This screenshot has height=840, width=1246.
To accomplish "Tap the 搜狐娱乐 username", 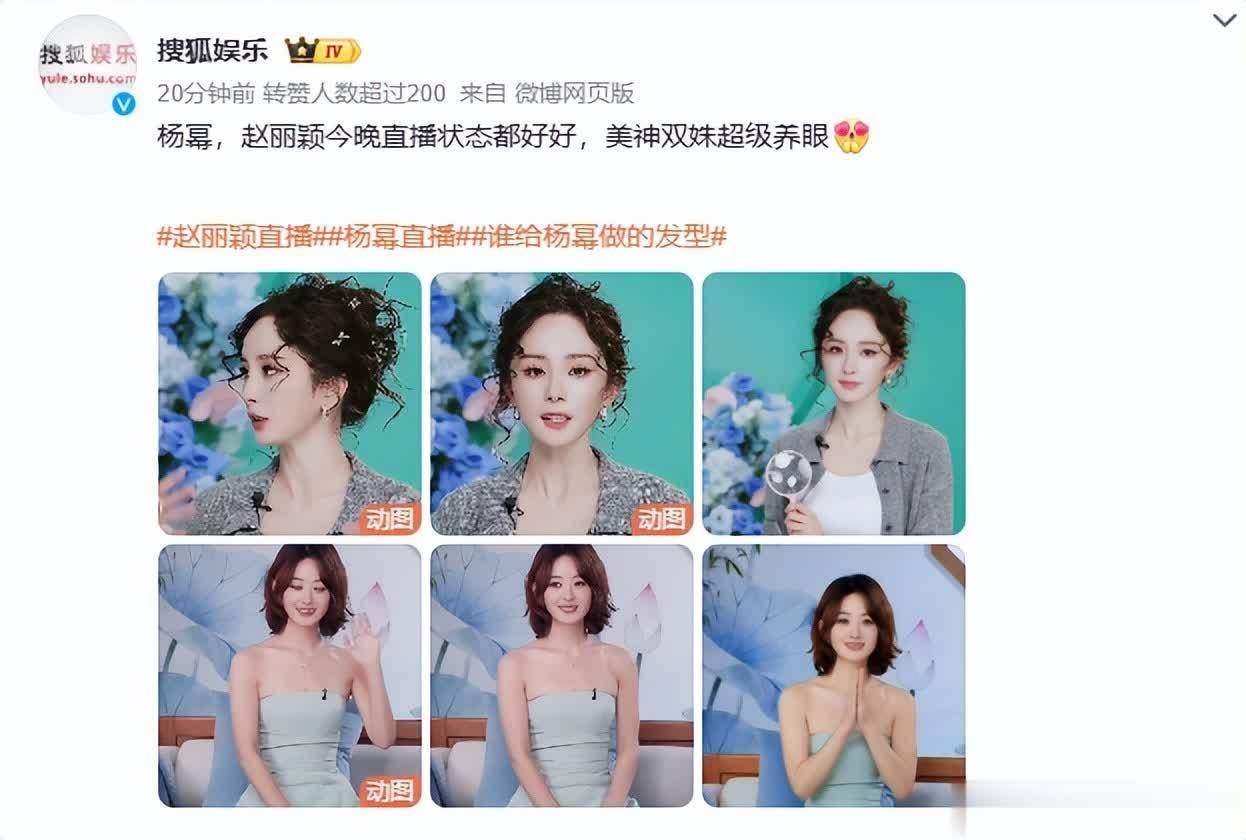I will pyautogui.click(x=212, y=51).
